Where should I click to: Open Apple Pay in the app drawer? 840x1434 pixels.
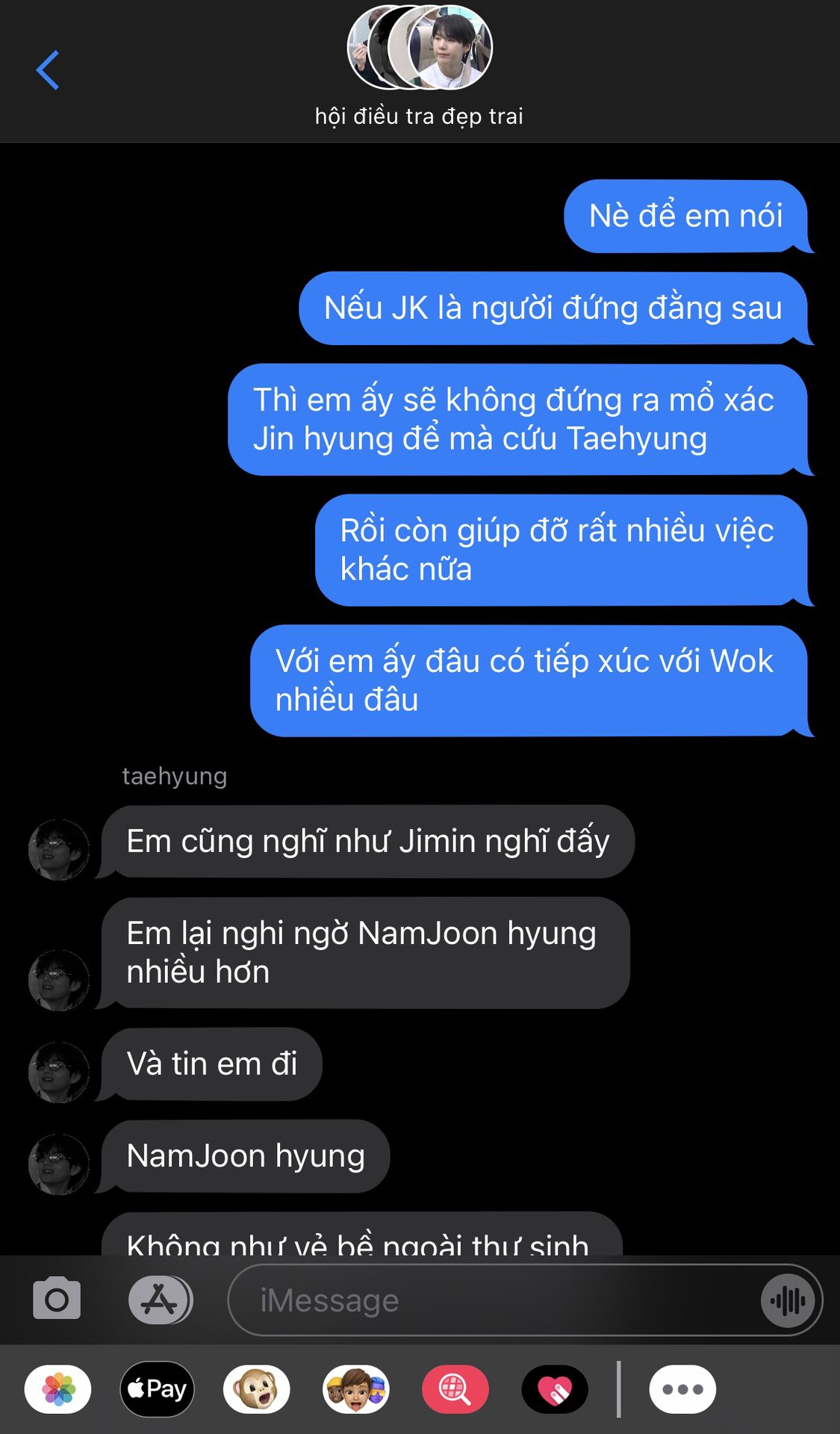pos(157,1389)
